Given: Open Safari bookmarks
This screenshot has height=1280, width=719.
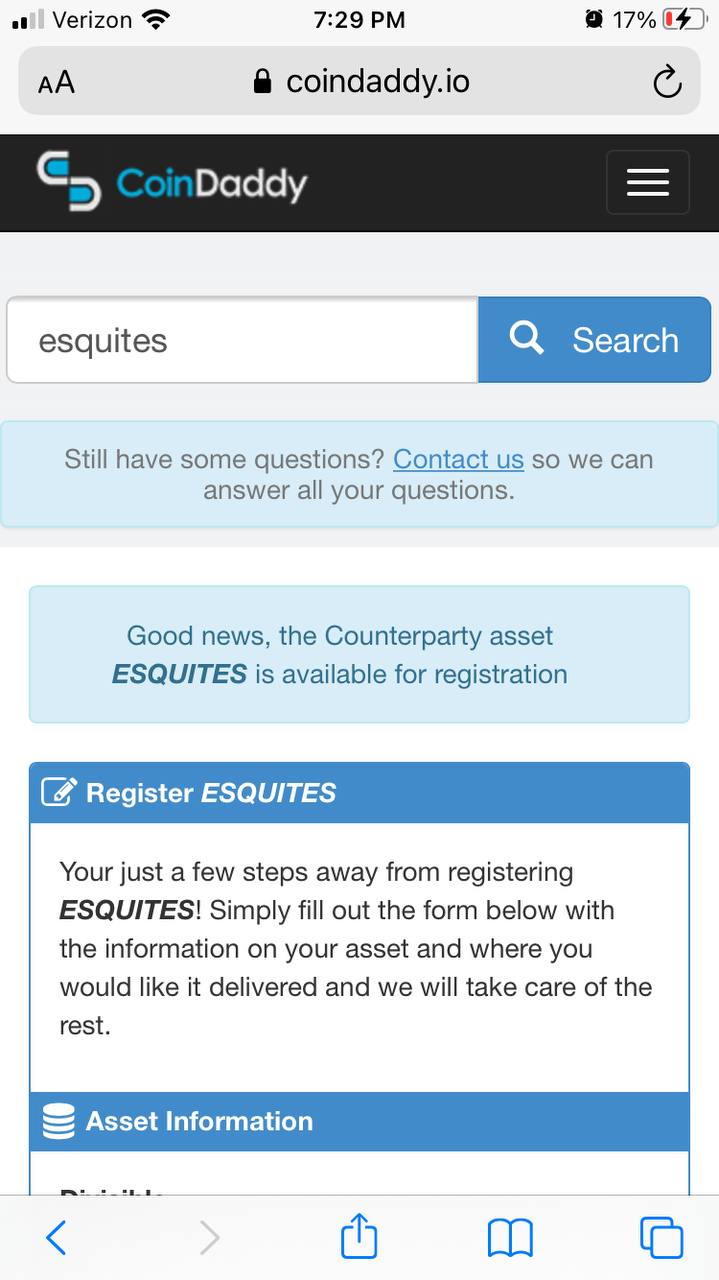Looking at the screenshot, I should 510,1238.
